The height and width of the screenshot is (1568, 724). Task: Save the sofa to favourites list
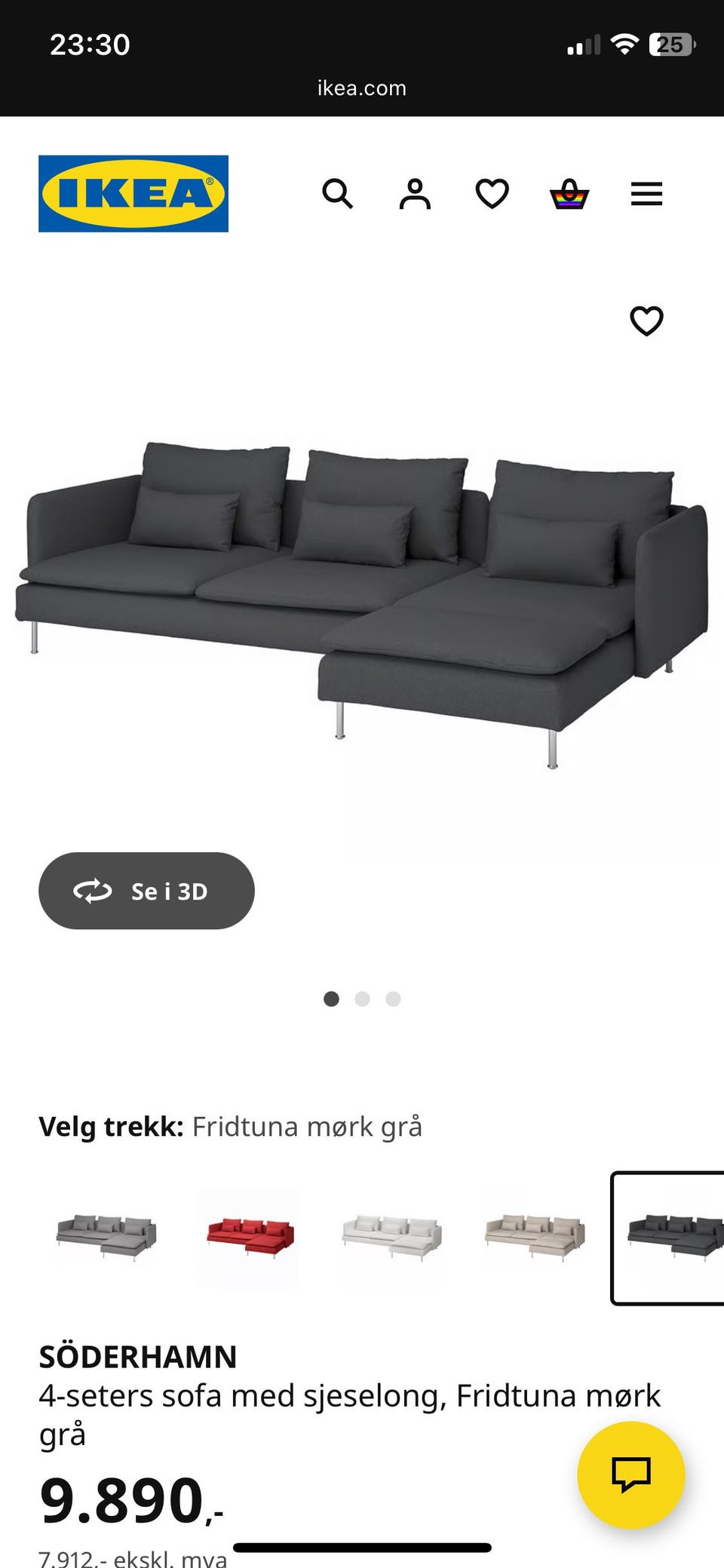pos(646,321)
